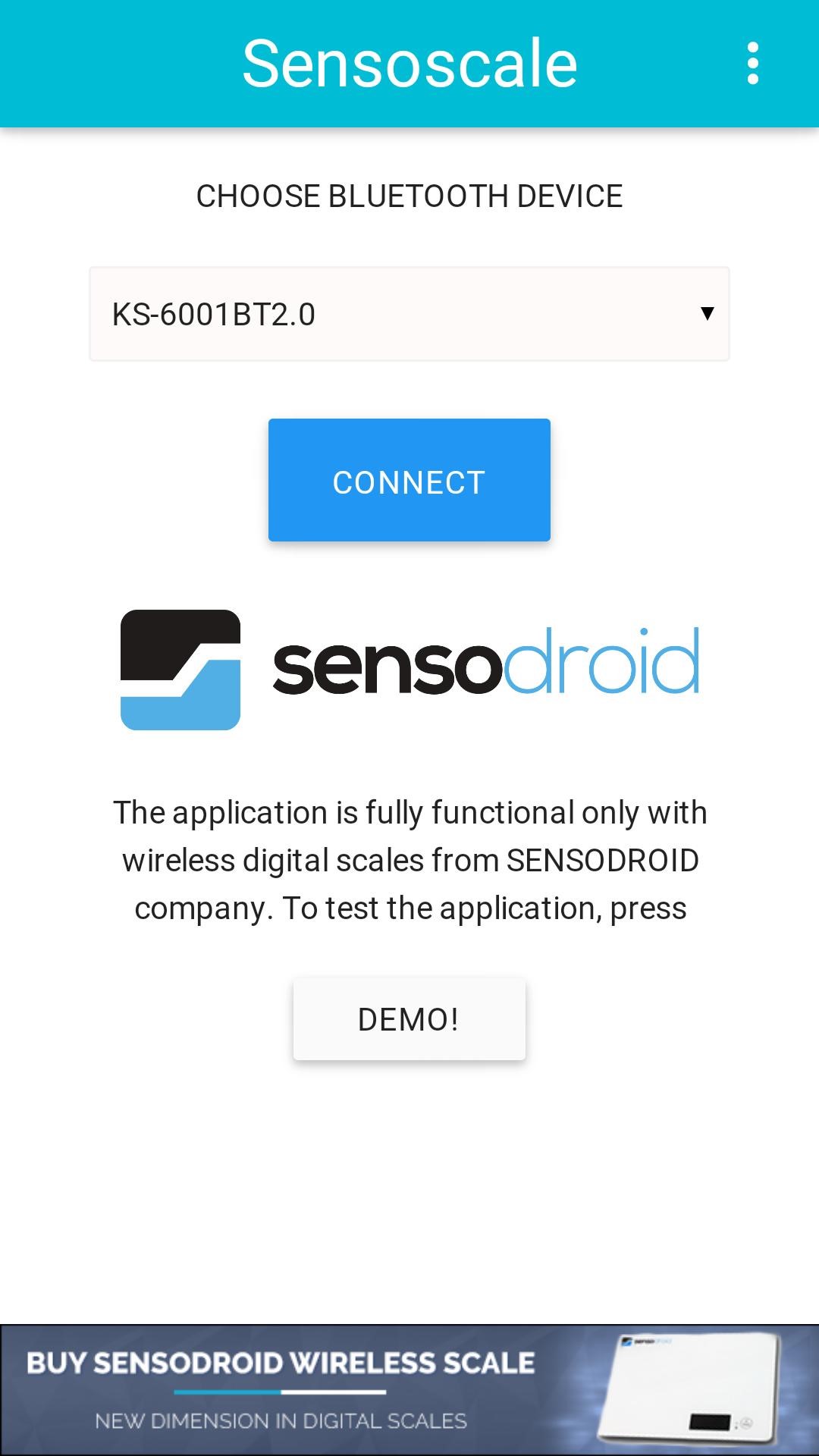Expand the KS-6001BT2.0 Bluetooth device dropdown
Viewport: 819px width, 1456px height.
409,314
